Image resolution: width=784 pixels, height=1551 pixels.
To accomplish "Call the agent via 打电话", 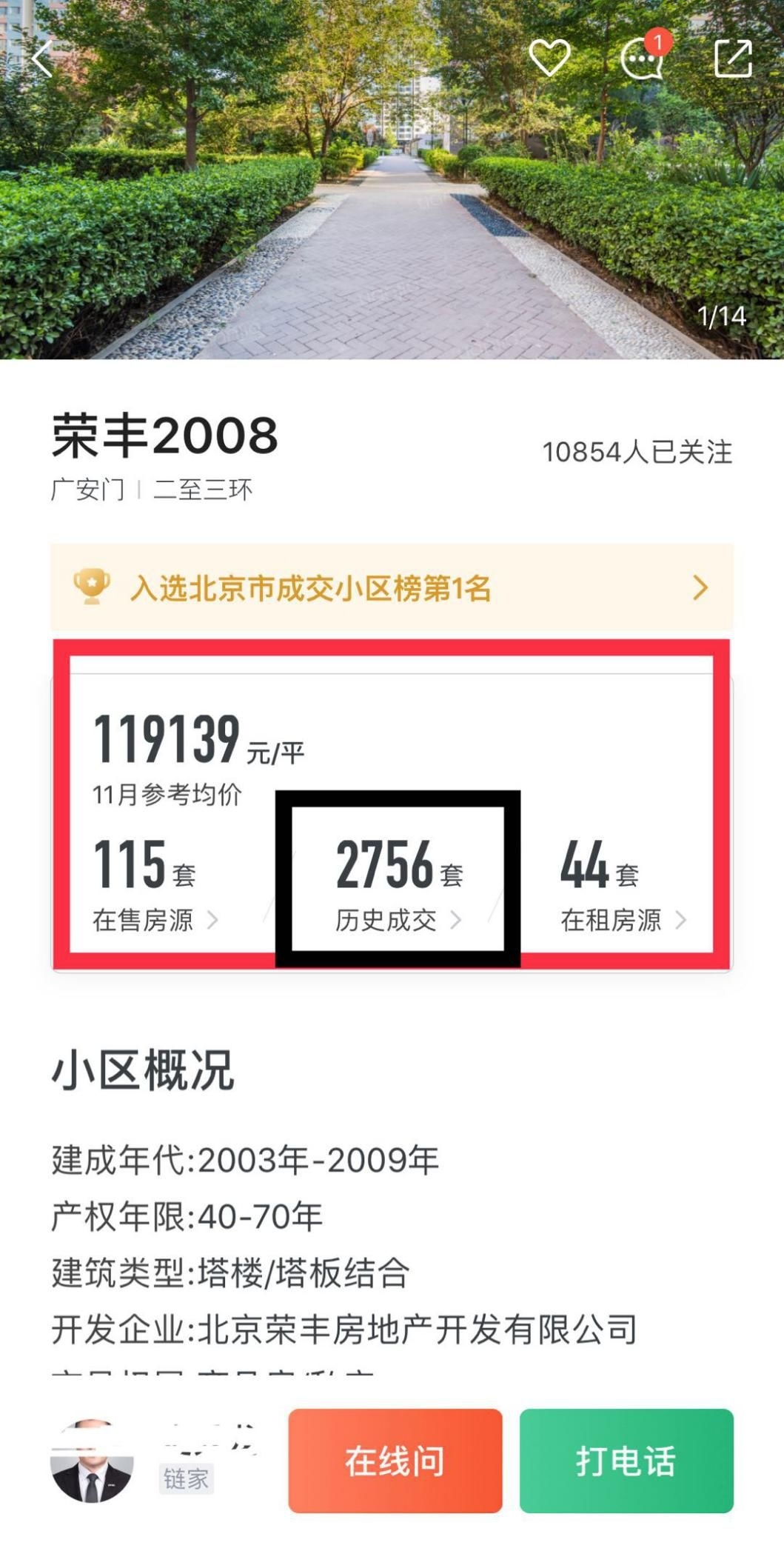I will point(626,1461).
